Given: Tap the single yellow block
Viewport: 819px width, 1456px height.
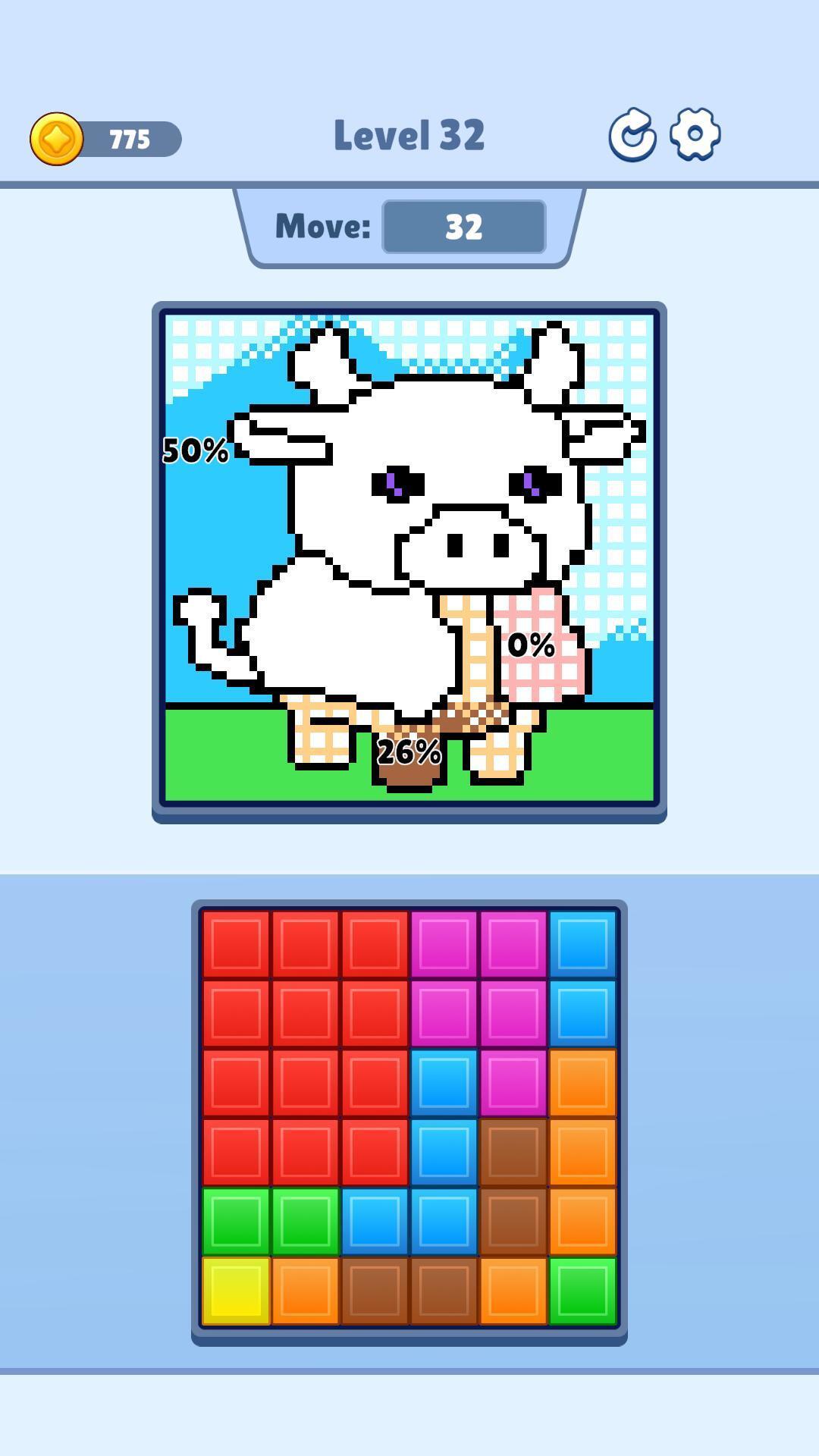Looking at the screenshot, I should click(x=236, y=1290).
